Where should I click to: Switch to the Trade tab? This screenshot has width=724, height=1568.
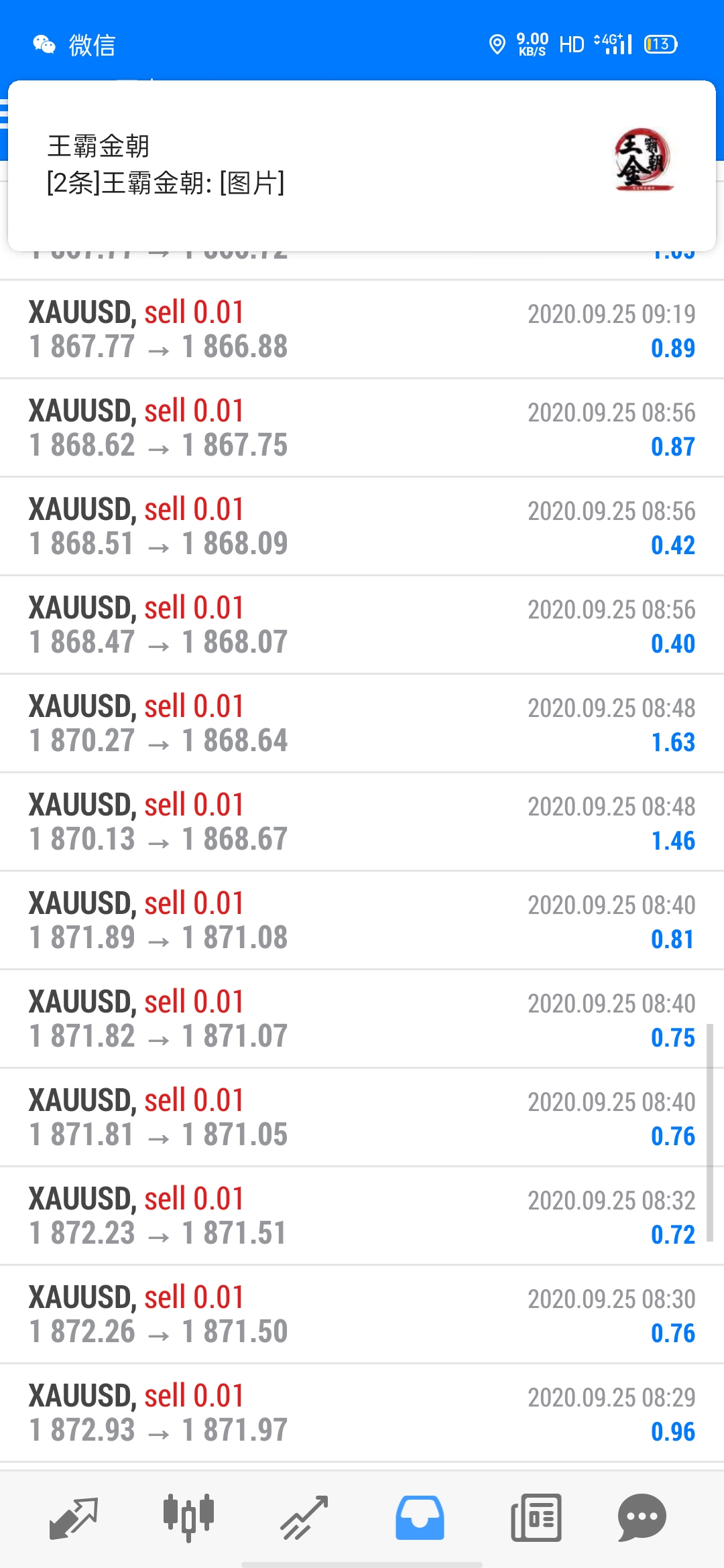304,1518
